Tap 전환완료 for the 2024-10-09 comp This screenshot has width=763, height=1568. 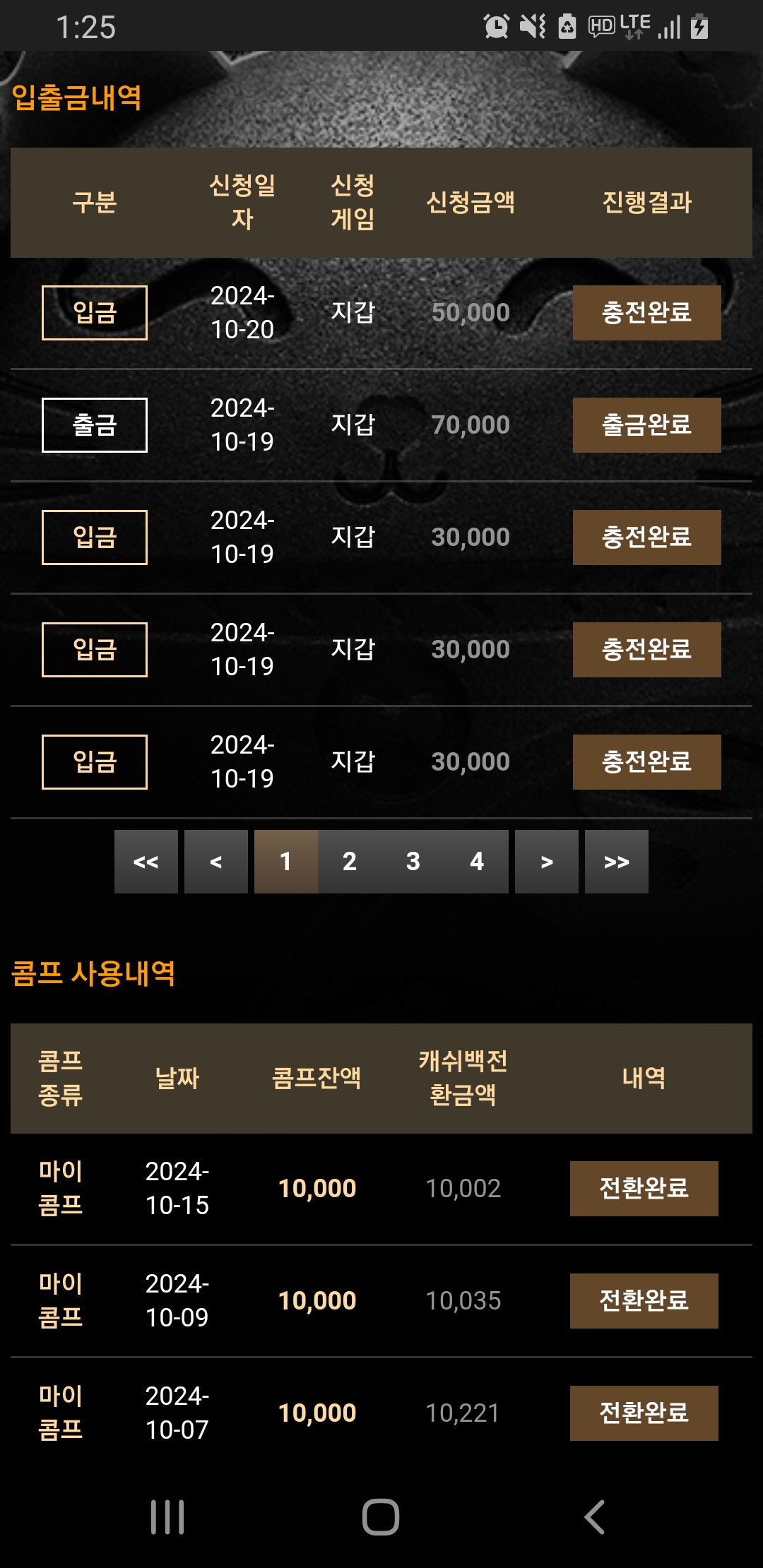point(644,1301)
